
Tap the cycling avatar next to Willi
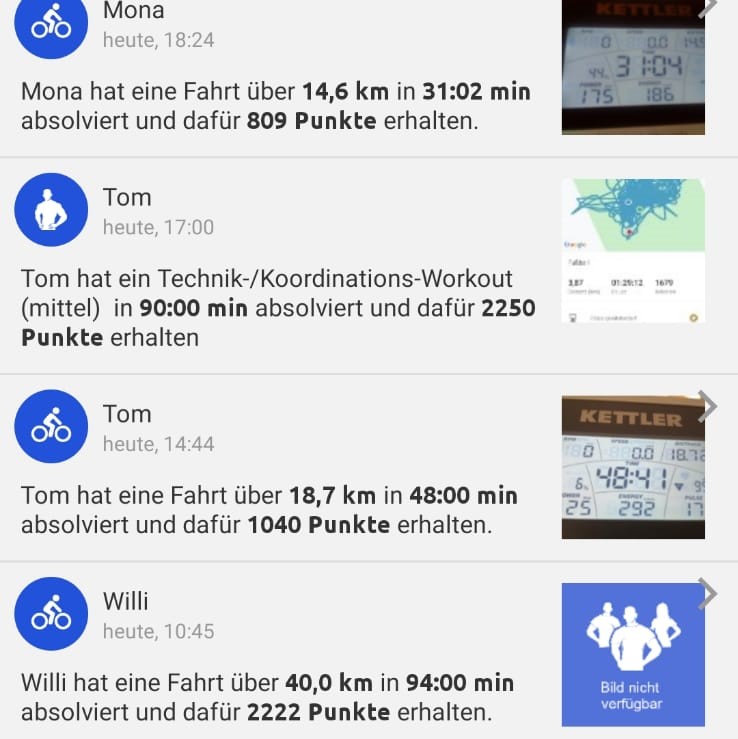(x=51, y=614)
